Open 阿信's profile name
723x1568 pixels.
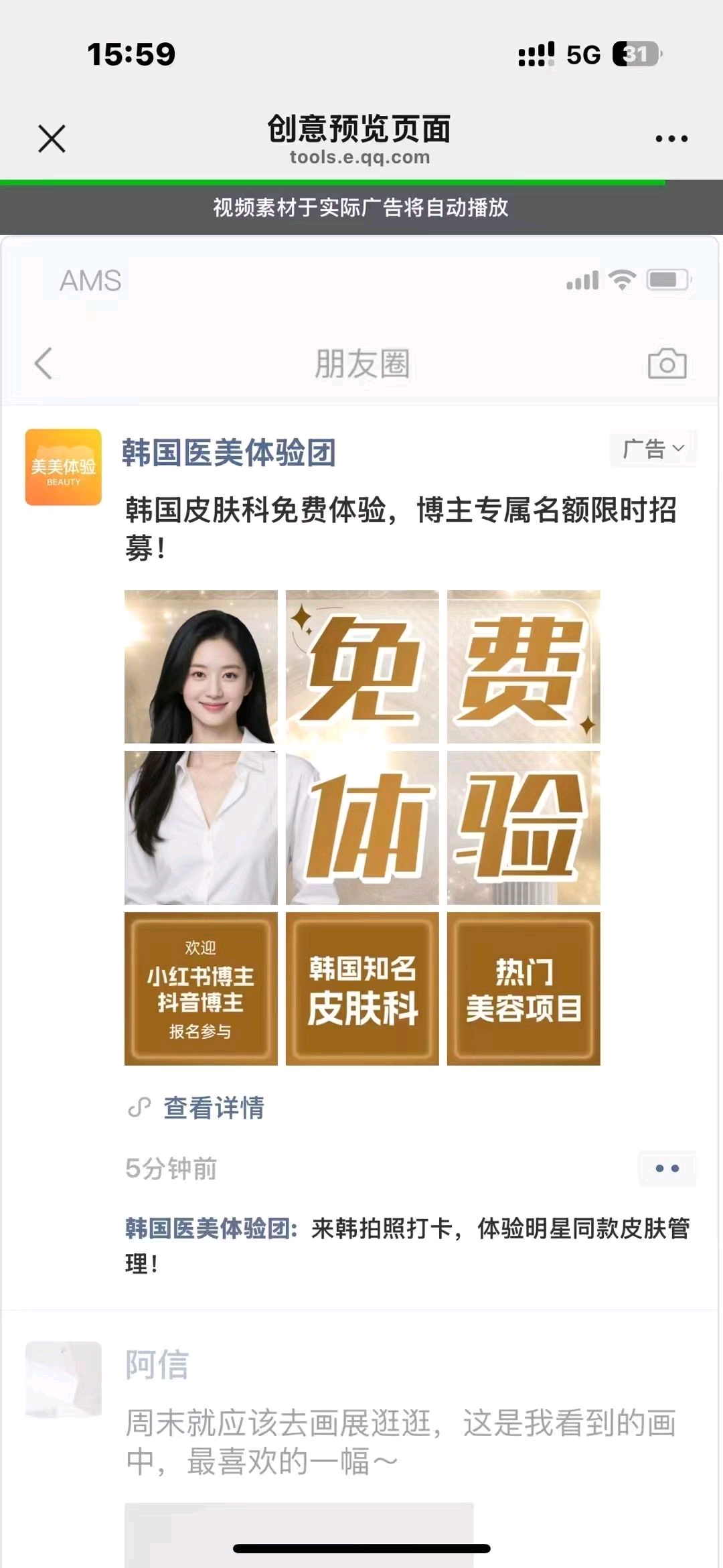157,1364
